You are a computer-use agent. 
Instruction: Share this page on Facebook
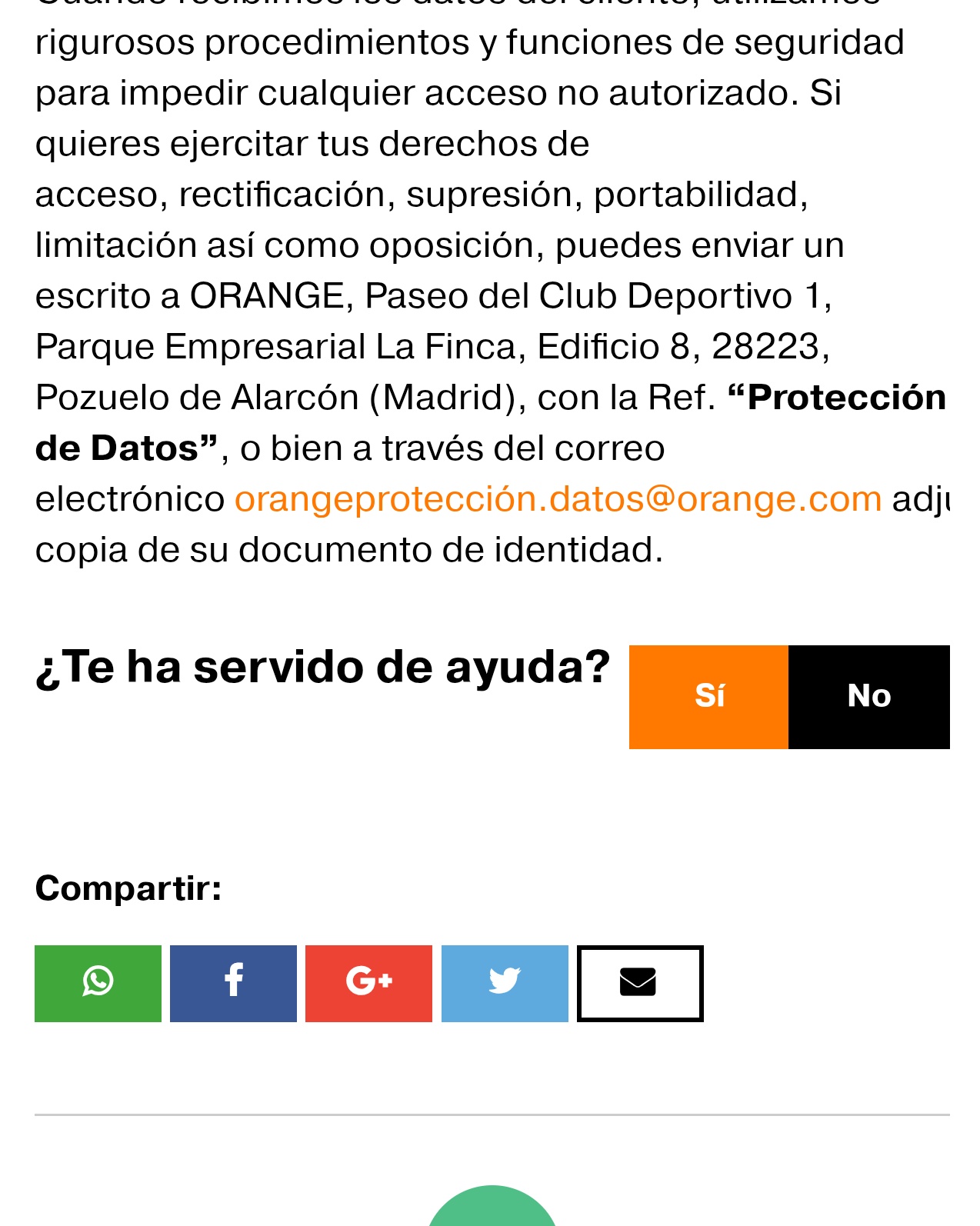(233, 983)
